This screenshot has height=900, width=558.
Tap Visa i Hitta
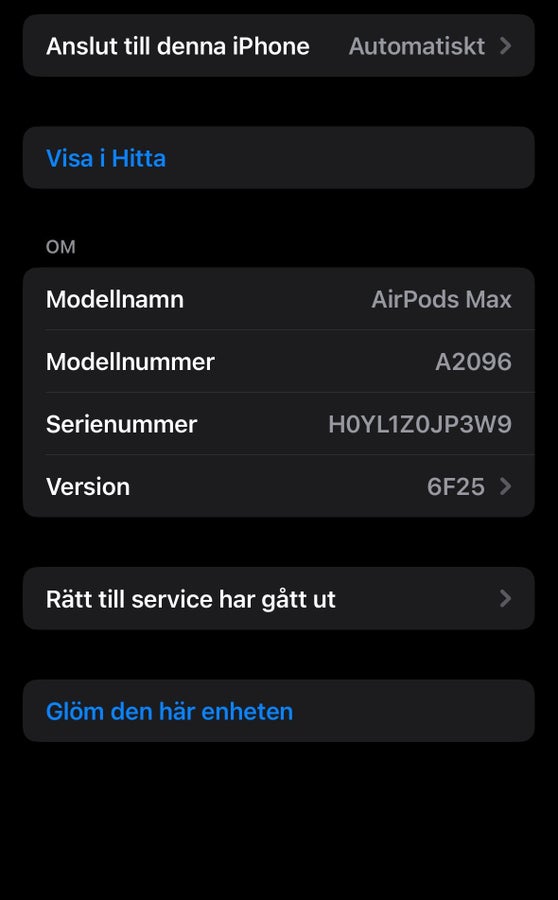pyautogui.click(x=278, y=158)
